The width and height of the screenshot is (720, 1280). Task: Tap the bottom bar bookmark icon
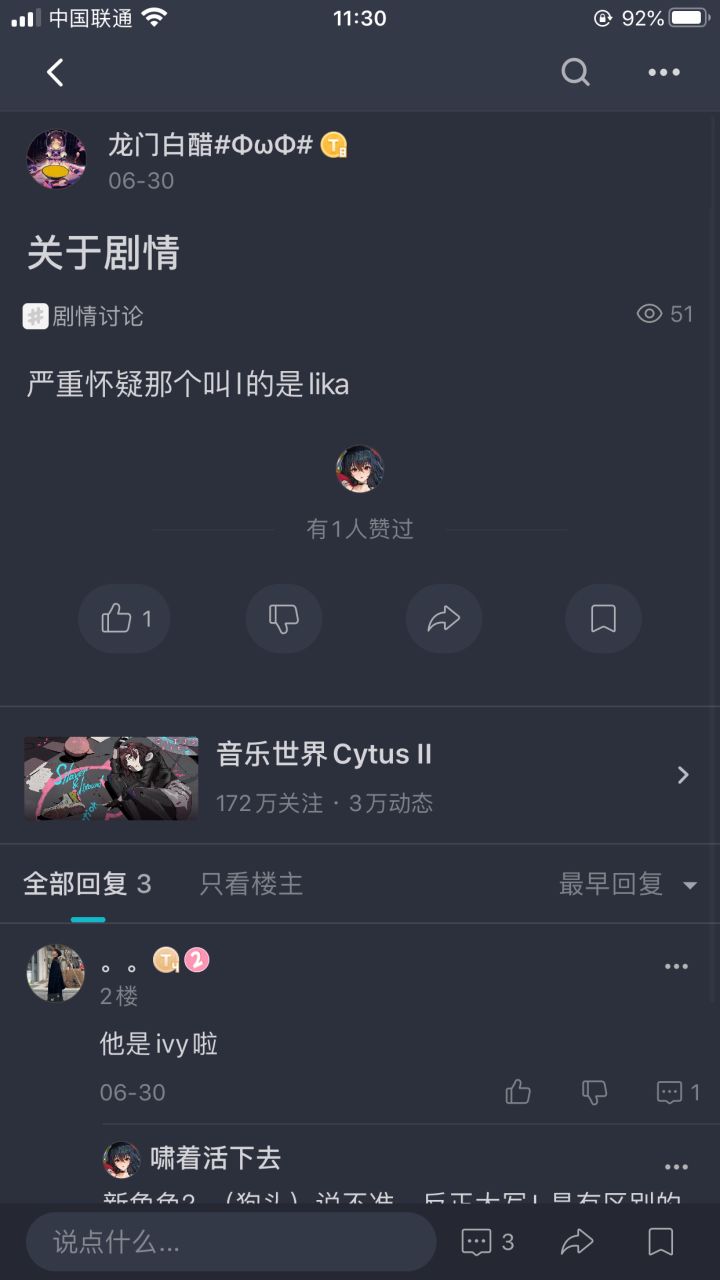[x=661, y=1242]
